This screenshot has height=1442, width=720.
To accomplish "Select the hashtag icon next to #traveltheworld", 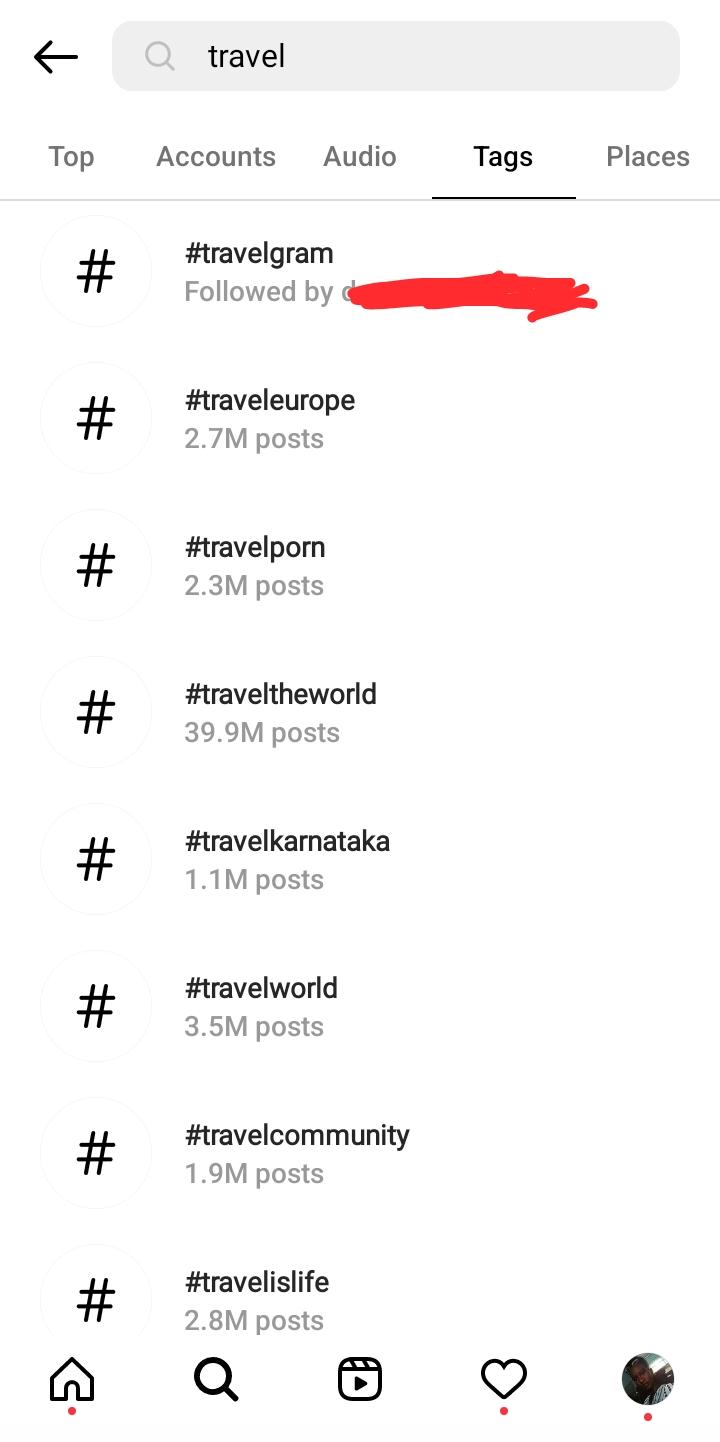I will pyautogui.click(x=95, y=712).
